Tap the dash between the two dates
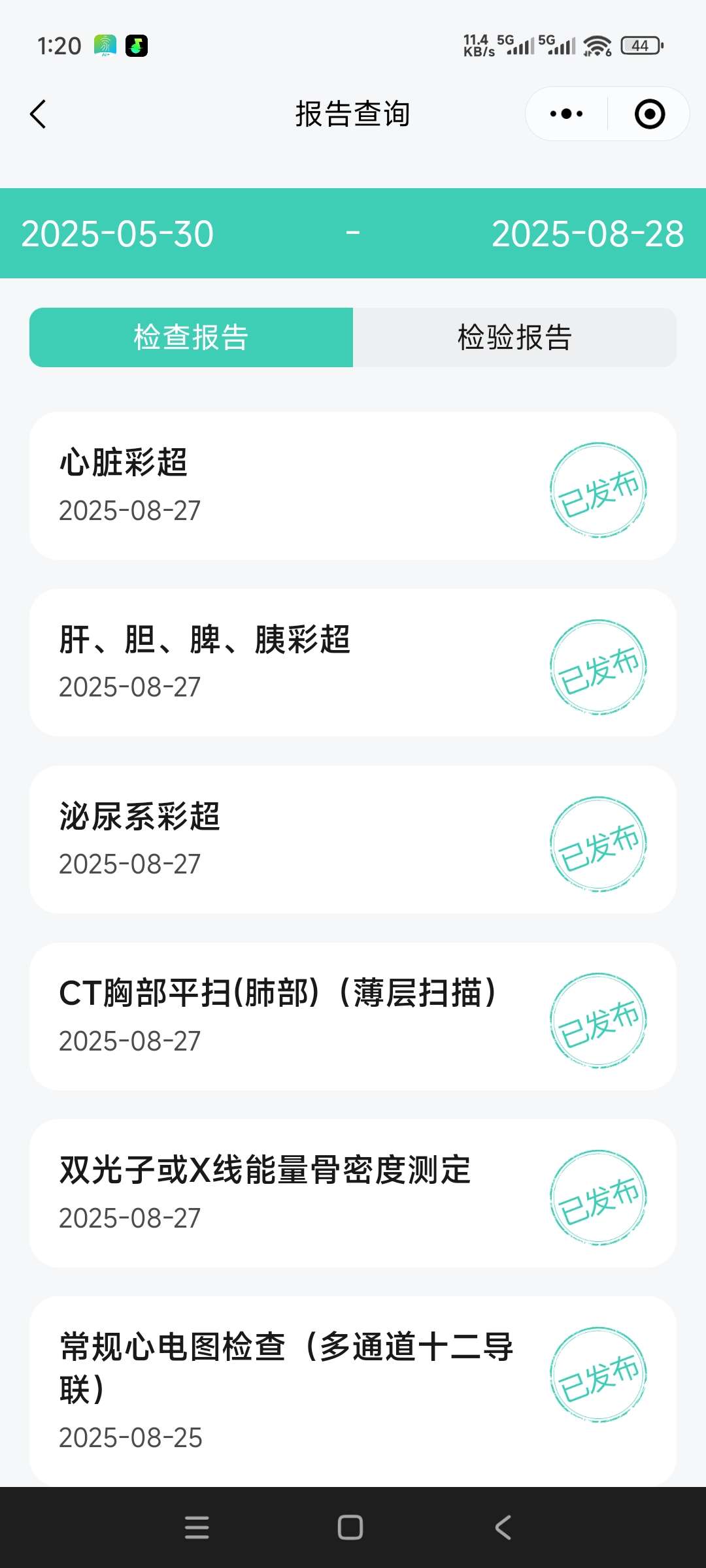706x1568 pixels. coord(353,235)
